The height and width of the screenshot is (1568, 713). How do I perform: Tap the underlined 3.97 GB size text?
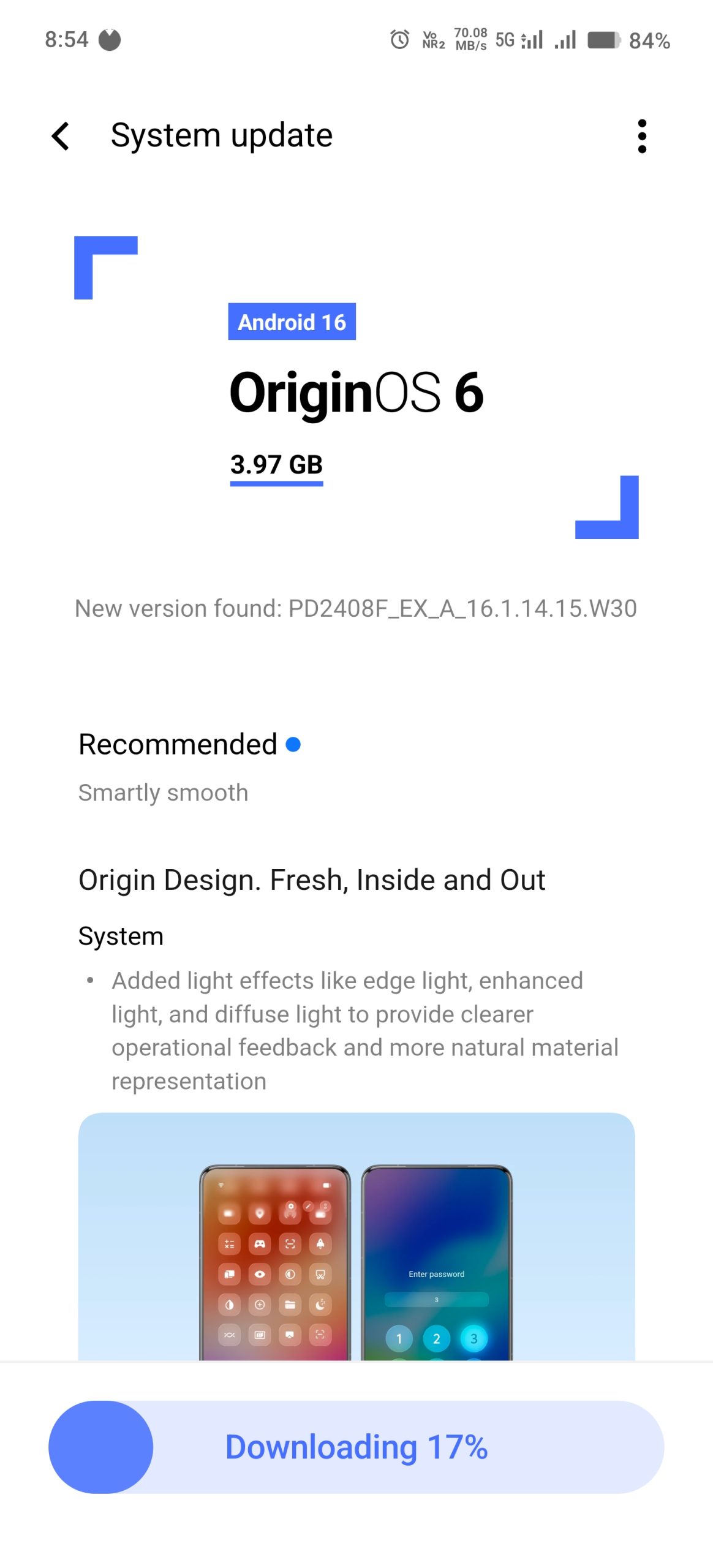coord(276,464)
